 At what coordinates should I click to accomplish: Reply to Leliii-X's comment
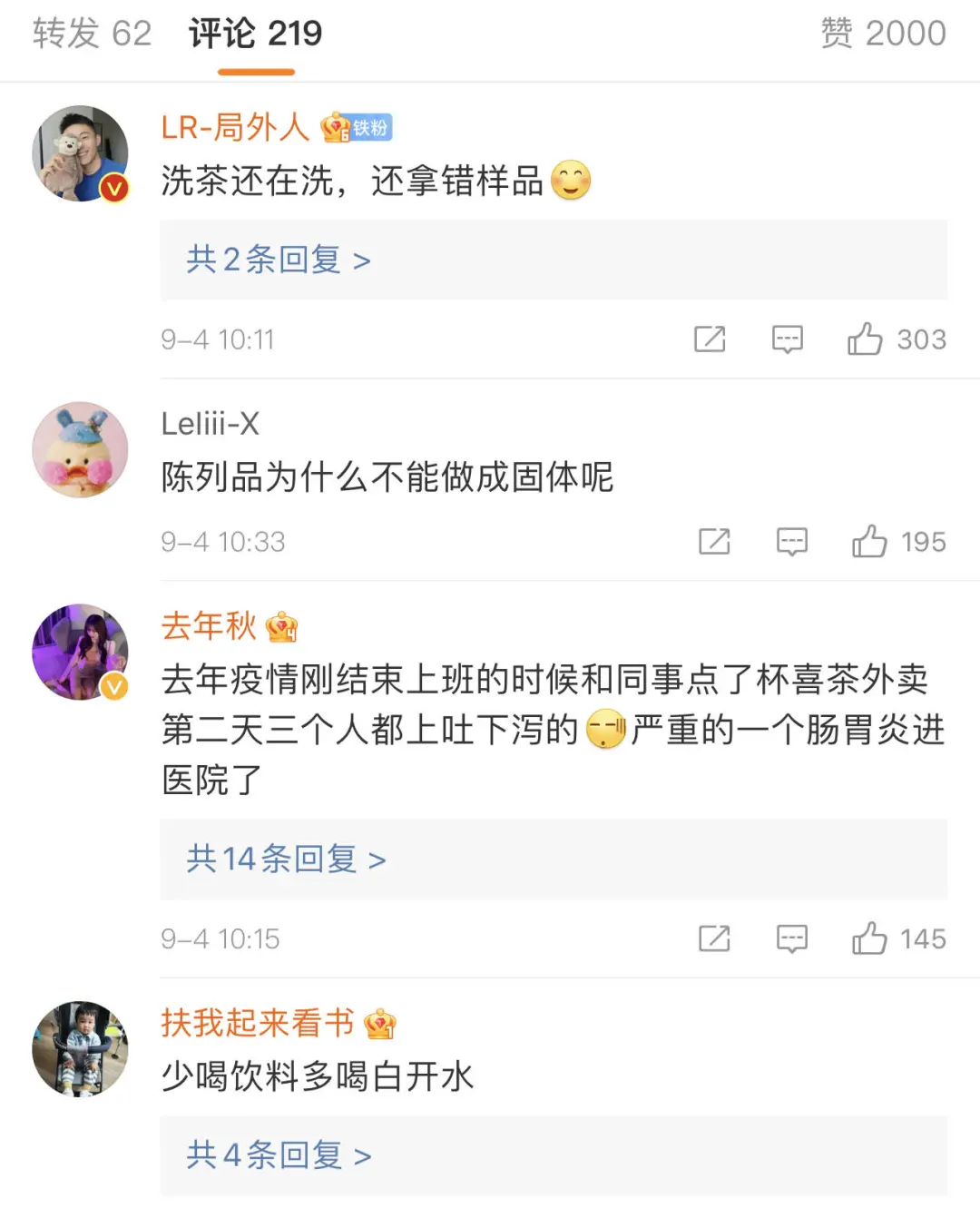coord(791,542)
